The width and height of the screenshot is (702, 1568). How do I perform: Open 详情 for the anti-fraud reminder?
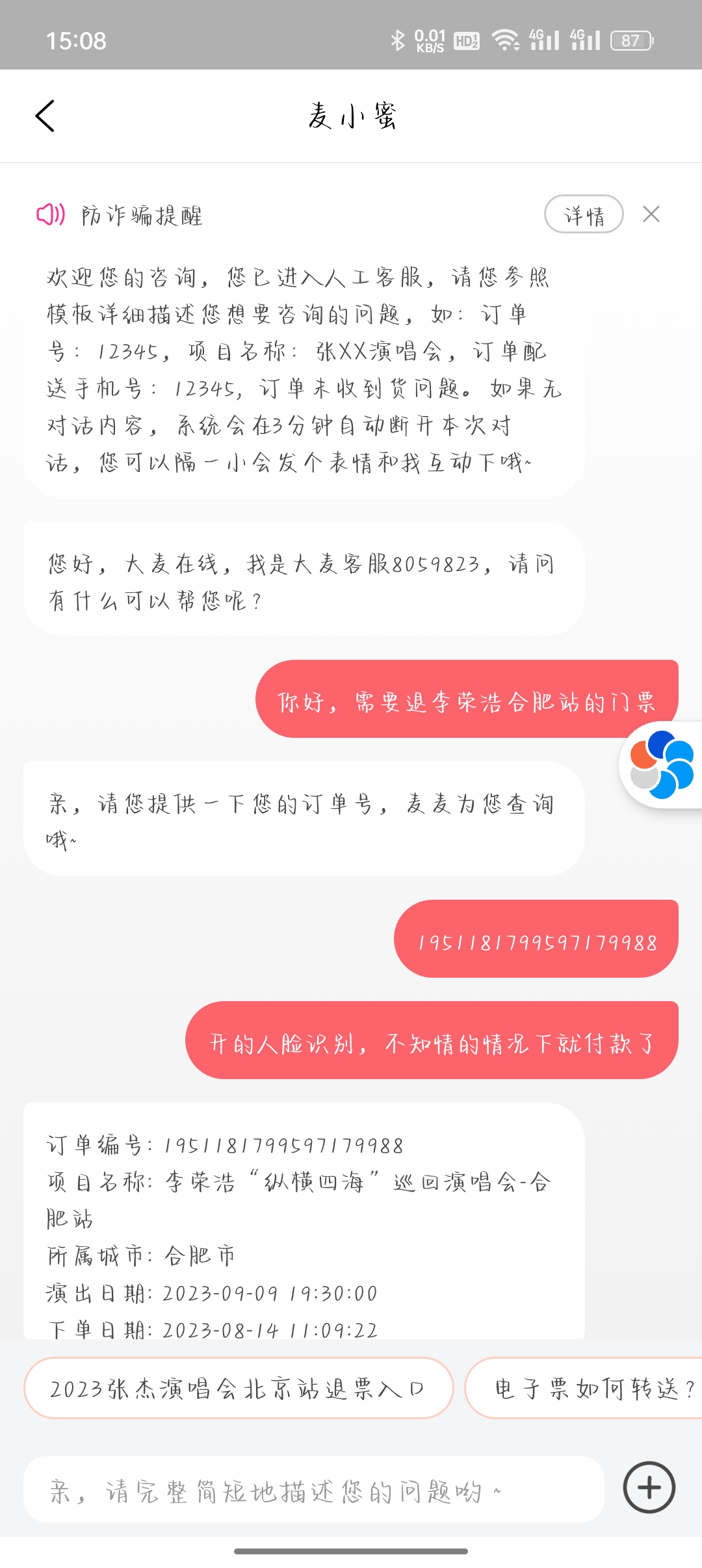pos(584,214)
